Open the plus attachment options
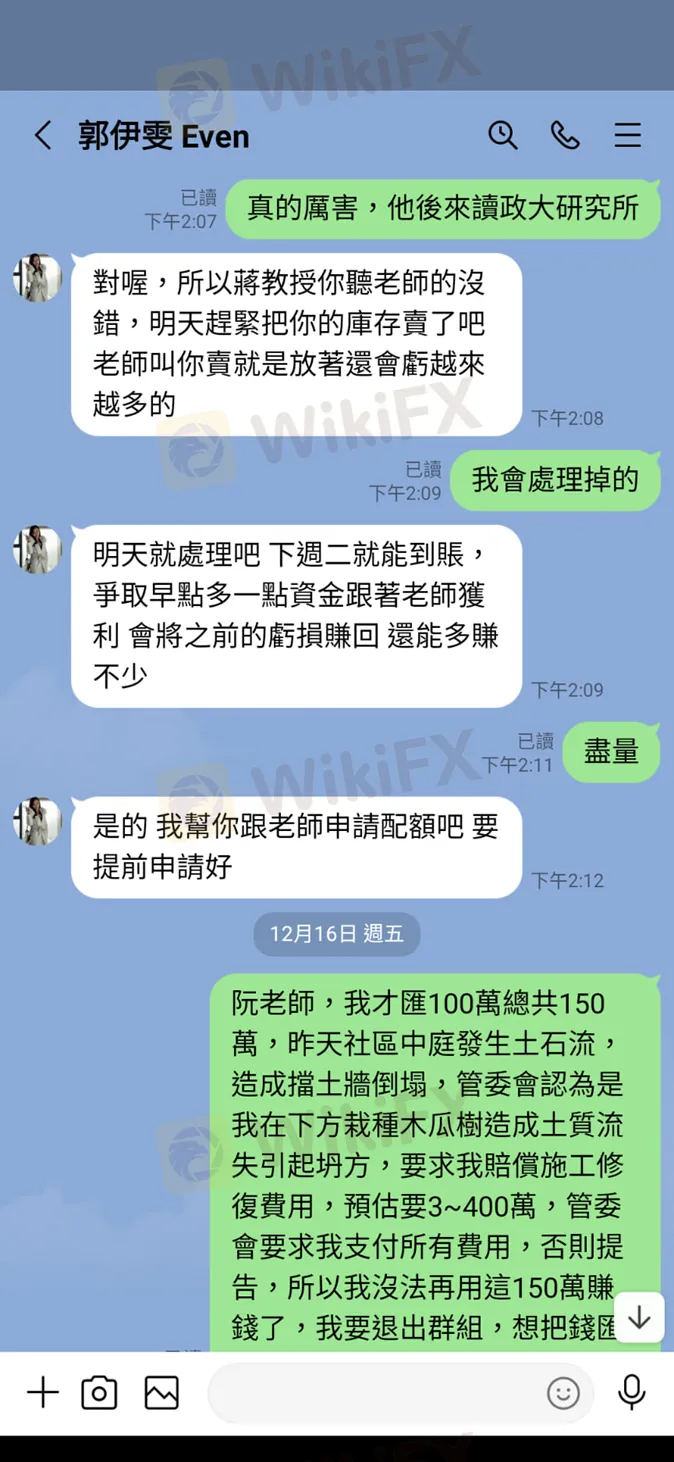Viewport: 674px width, 1462px height. [42, 1392]
